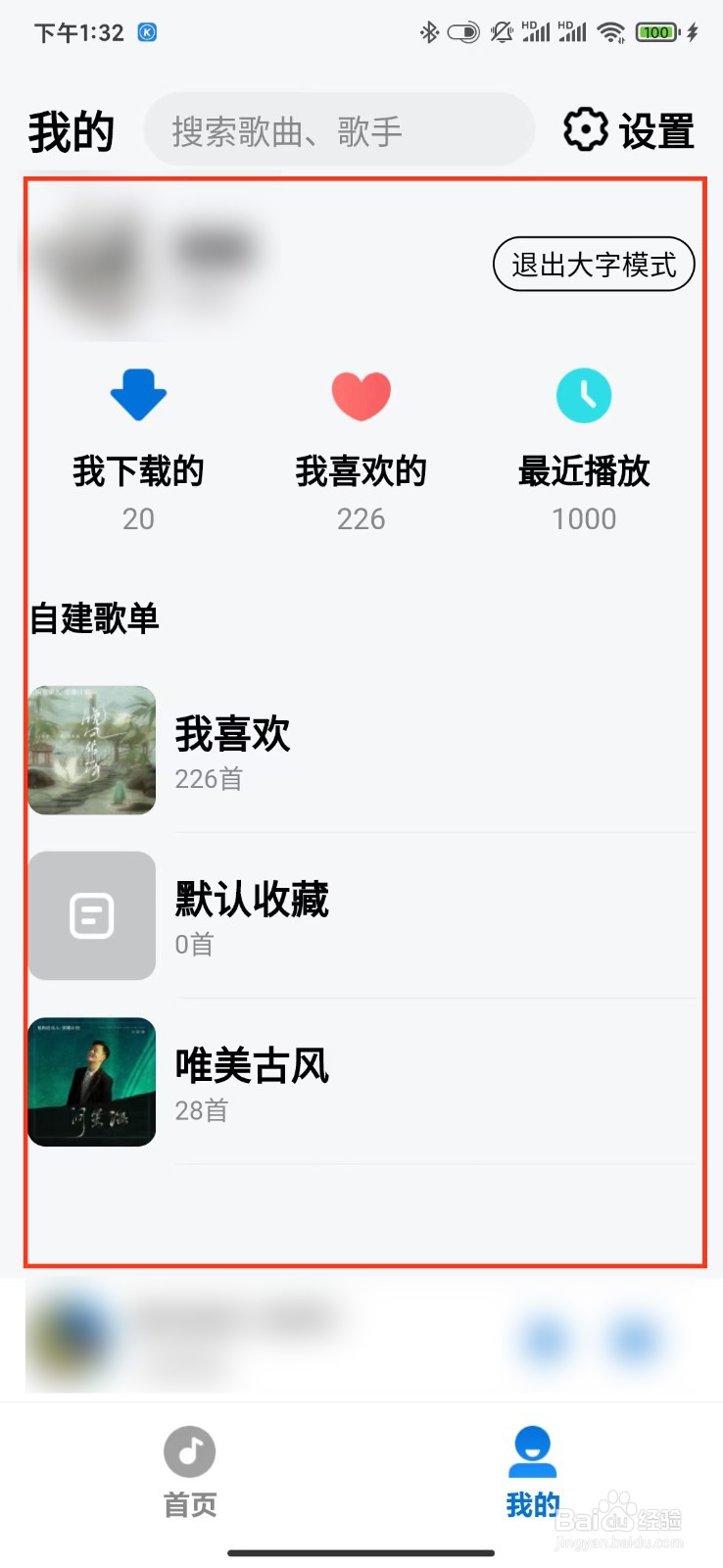Select the 自建歌单 section header
The height and width of the screenshot is (1568, 723).
(95, 618)
